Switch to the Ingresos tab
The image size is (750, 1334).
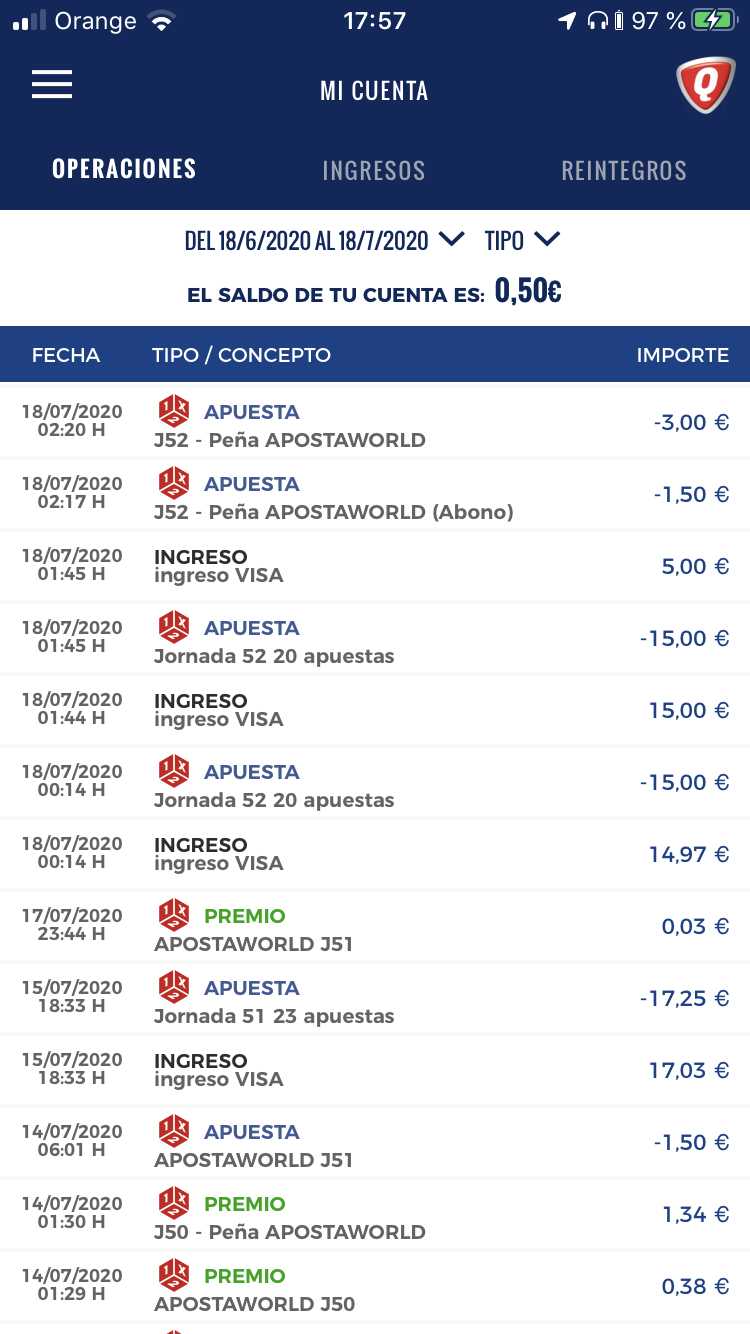click(373, 170)
